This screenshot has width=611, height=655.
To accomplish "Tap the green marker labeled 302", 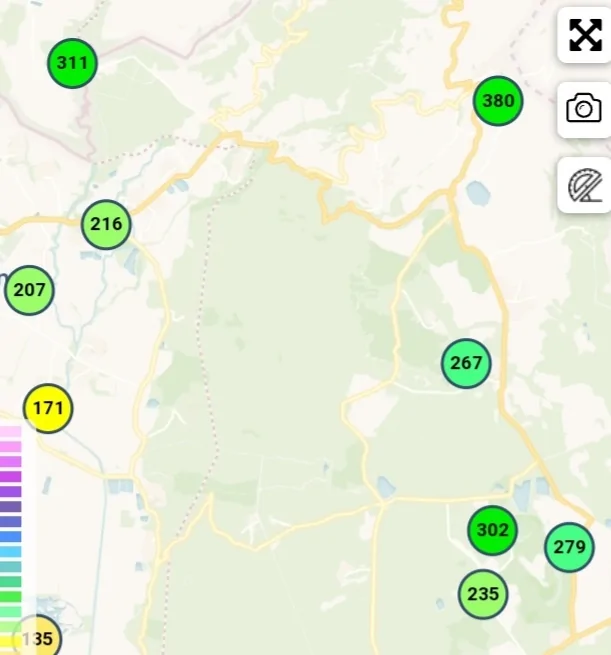I will (492, 530).
